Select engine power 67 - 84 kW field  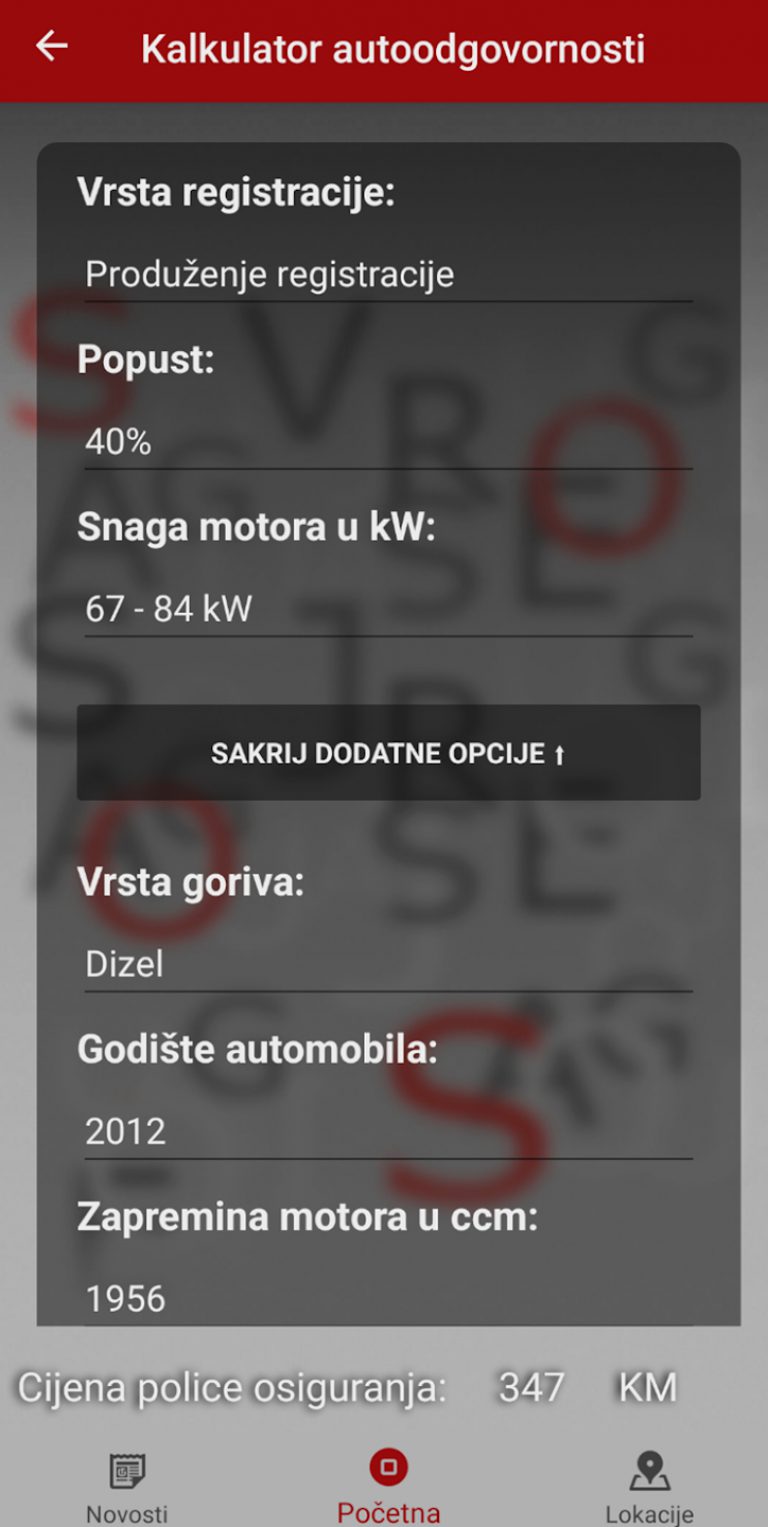pos(388,609)
